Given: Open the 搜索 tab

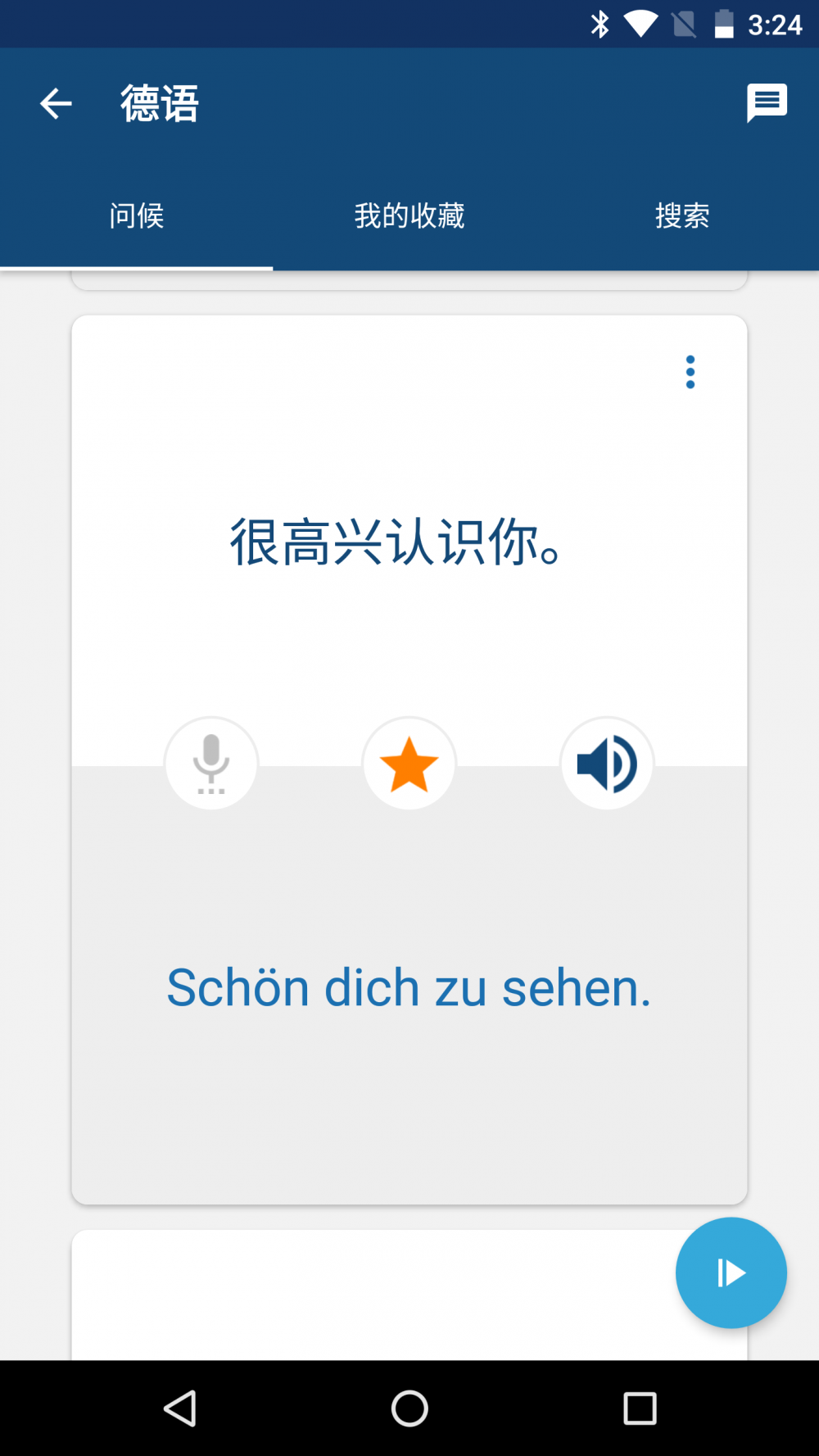Looking at the screenshot, I should pos(682,216).
